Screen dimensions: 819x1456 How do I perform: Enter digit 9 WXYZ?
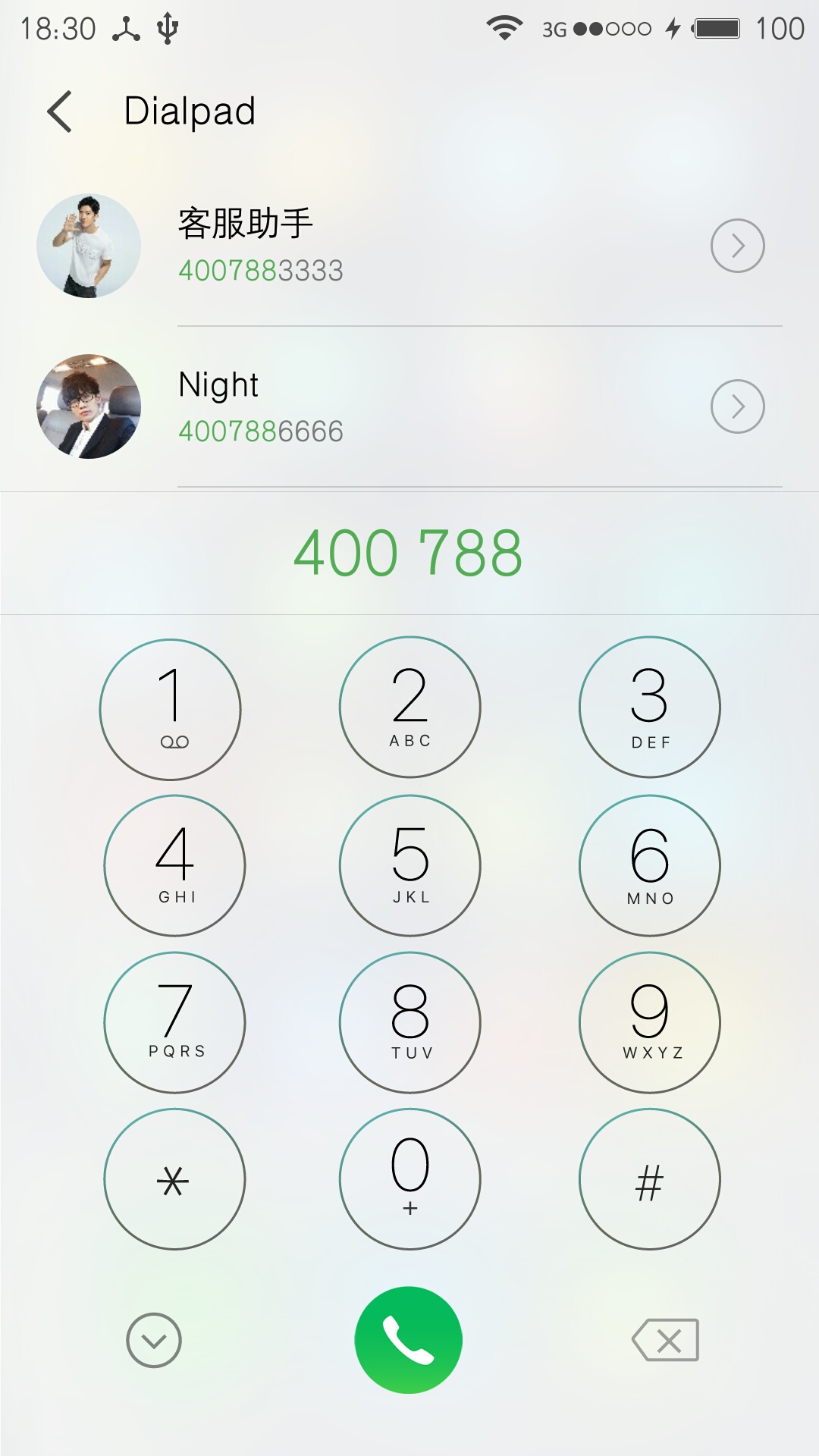[649, 1022]
